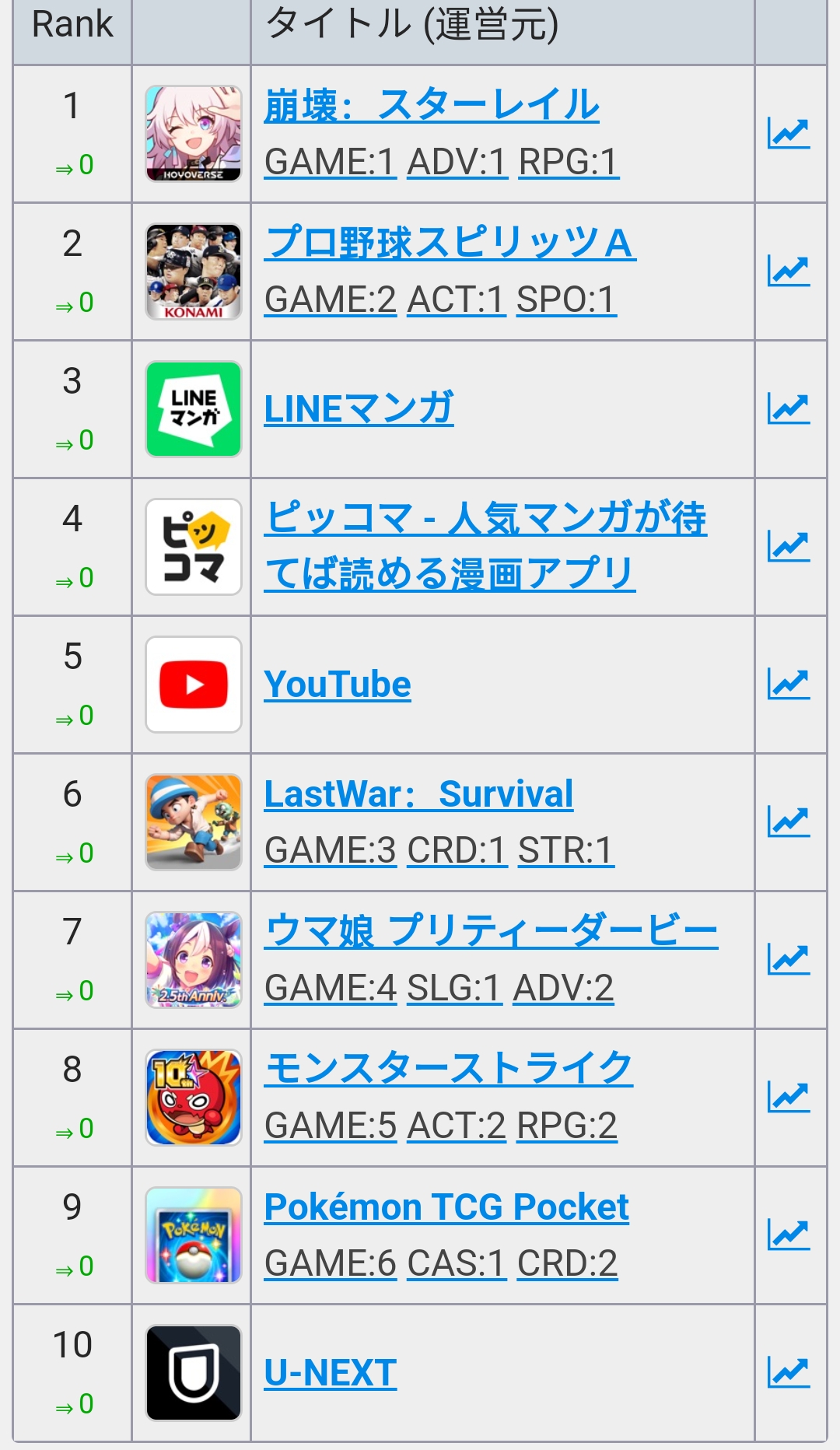
Task: Open the SPO:1 category ranking link
Action: (567, 299)
